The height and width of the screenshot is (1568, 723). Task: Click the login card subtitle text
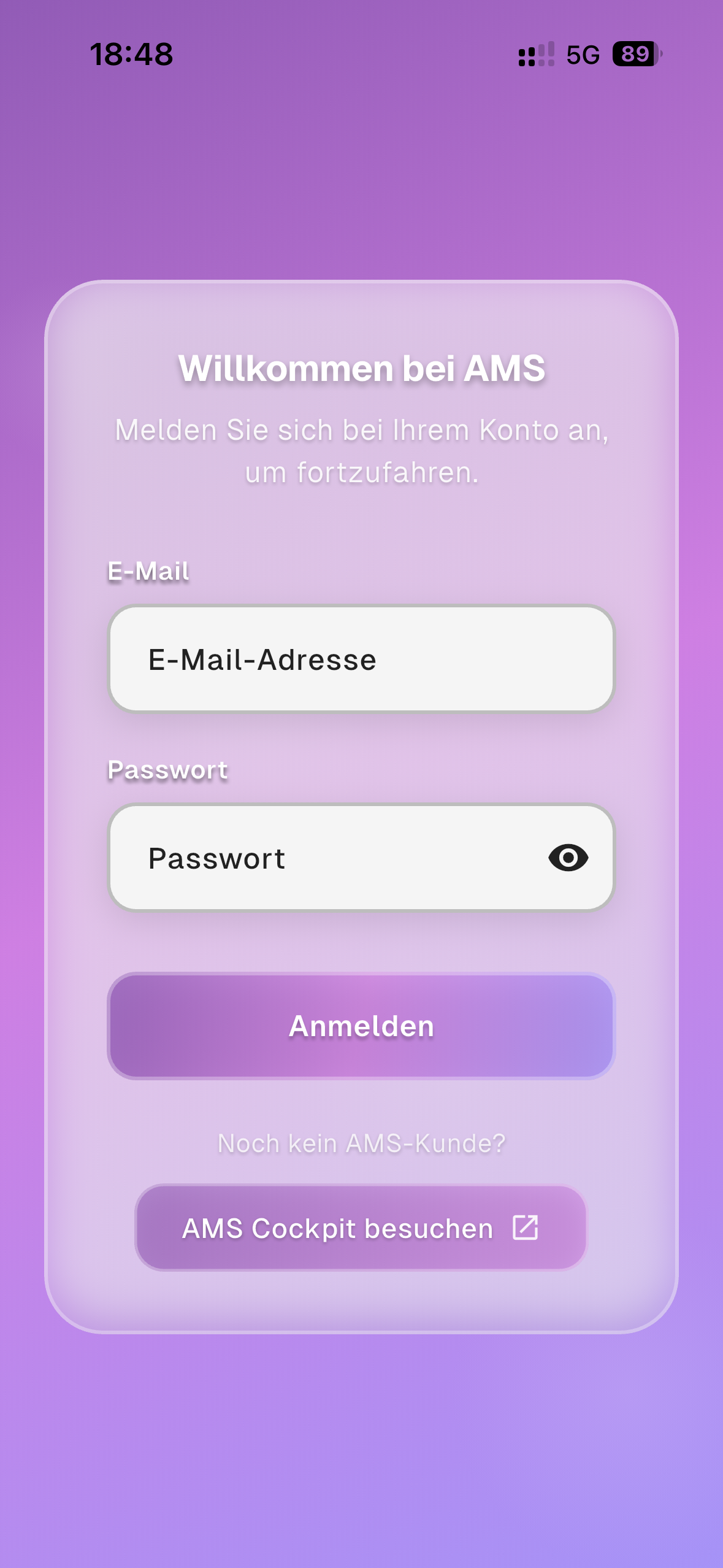click(361, 452)
